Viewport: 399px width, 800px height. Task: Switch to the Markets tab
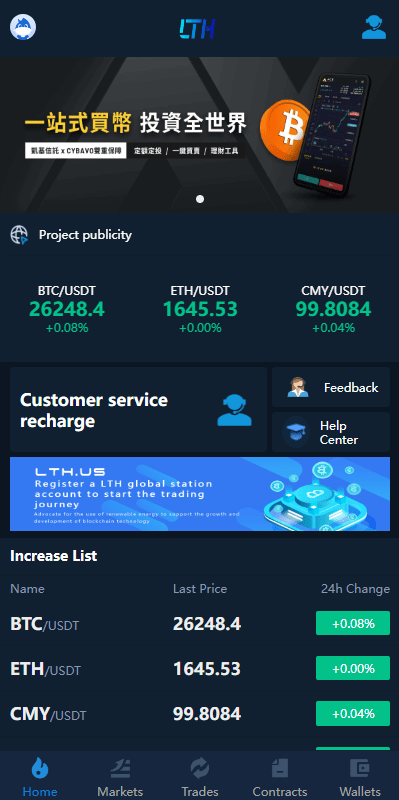(120, 777)
